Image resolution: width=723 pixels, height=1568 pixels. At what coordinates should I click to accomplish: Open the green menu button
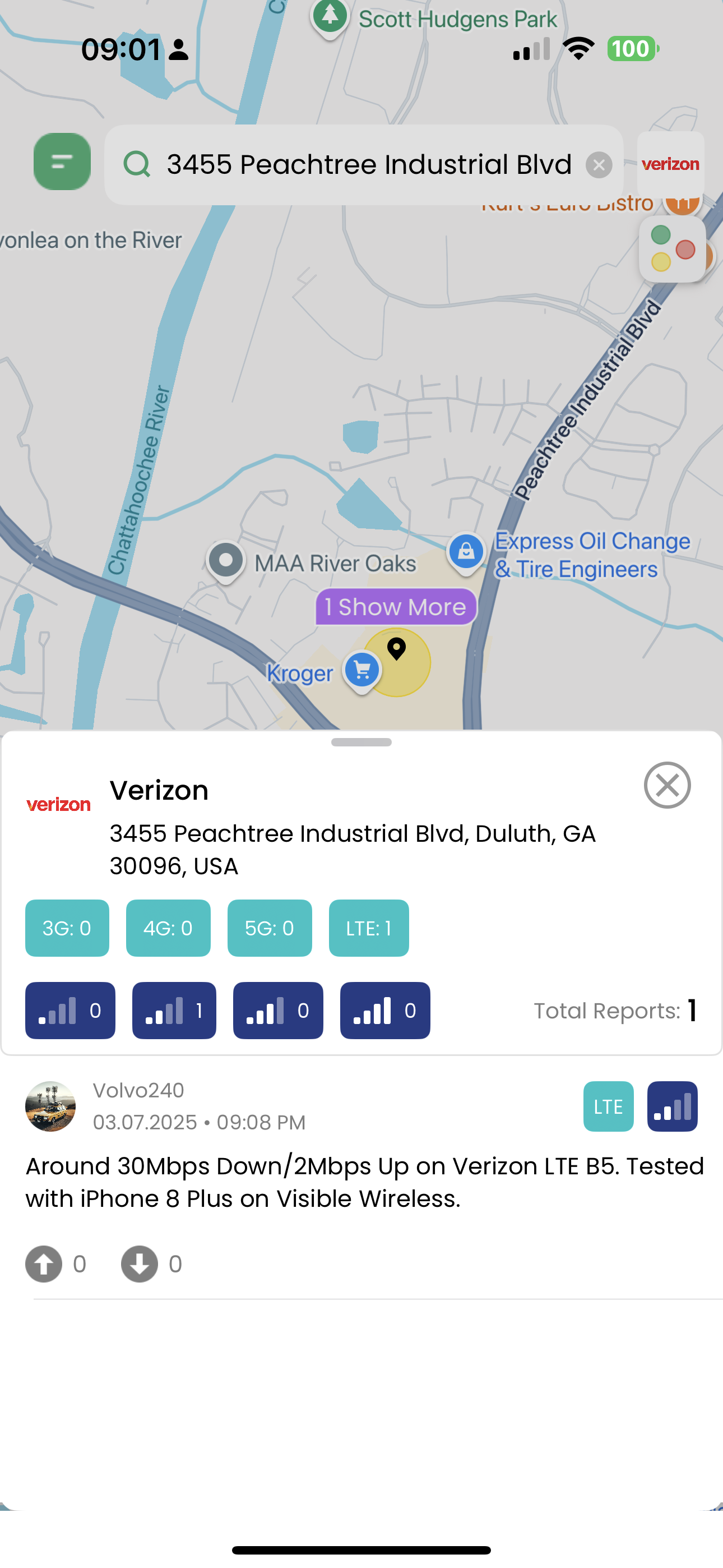pyautogui.click(x=62, y=162)
